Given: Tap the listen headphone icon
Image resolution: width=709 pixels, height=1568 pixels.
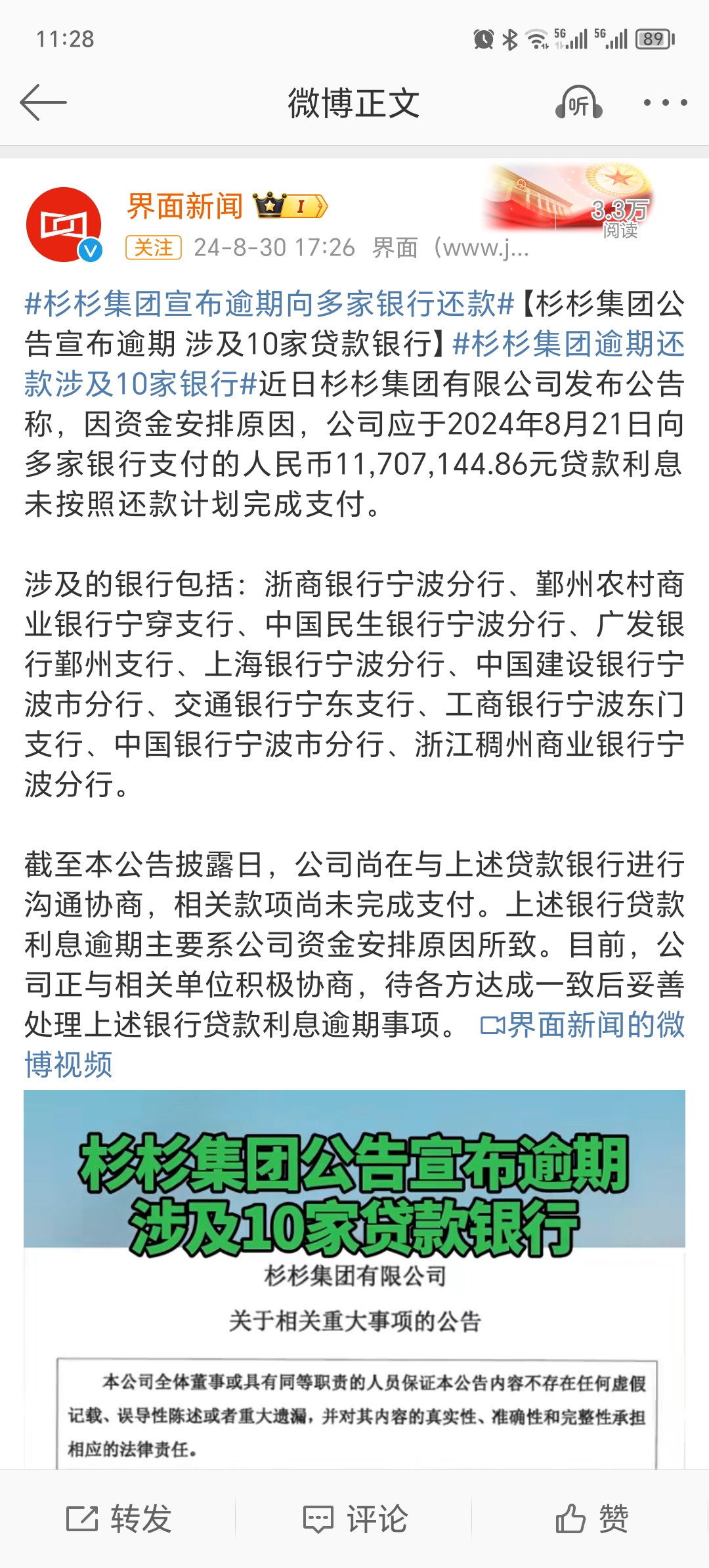Looking at the screenshot, I should [578, 103].
